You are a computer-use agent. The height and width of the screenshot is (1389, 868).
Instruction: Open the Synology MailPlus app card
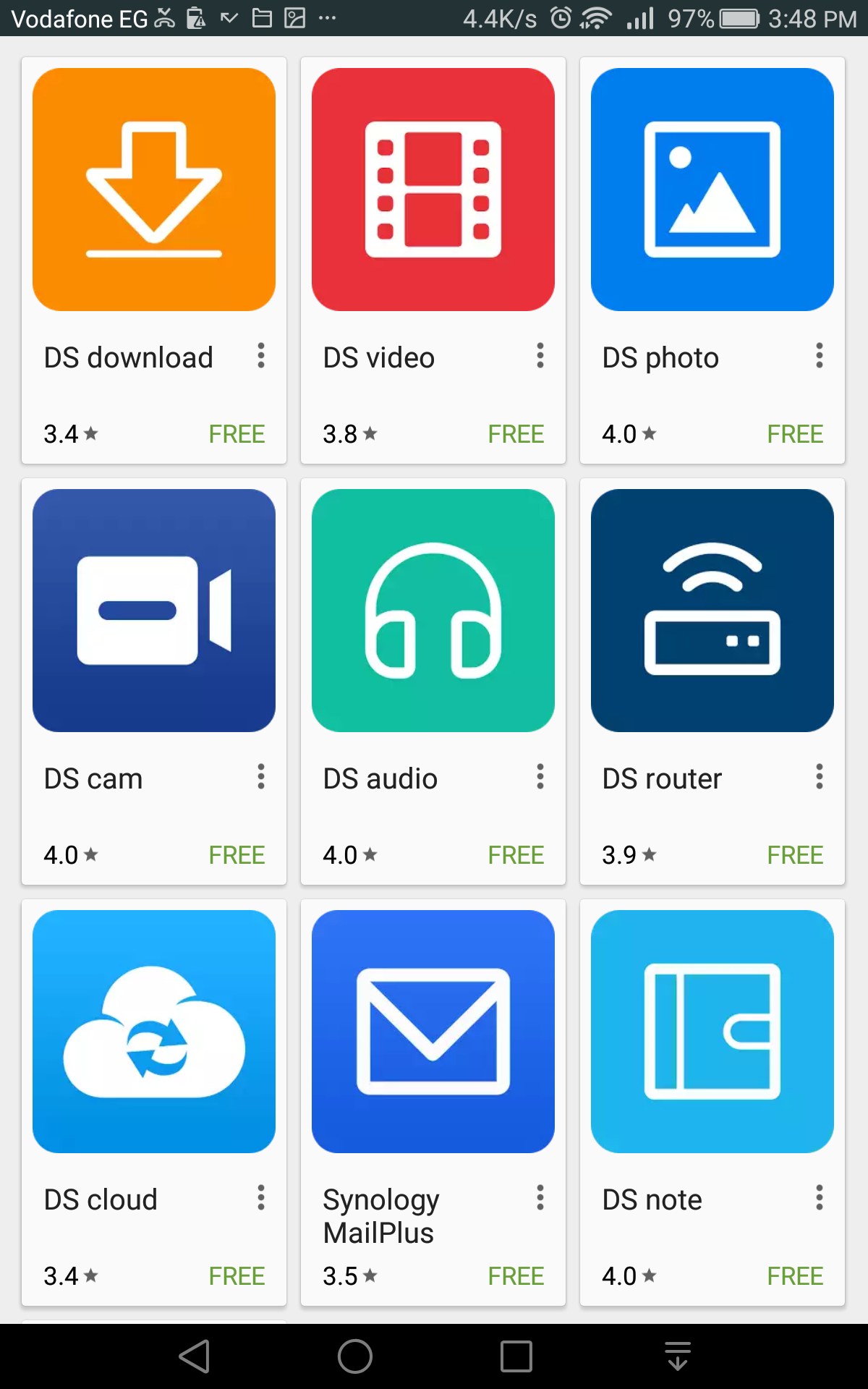(433, 1103)
